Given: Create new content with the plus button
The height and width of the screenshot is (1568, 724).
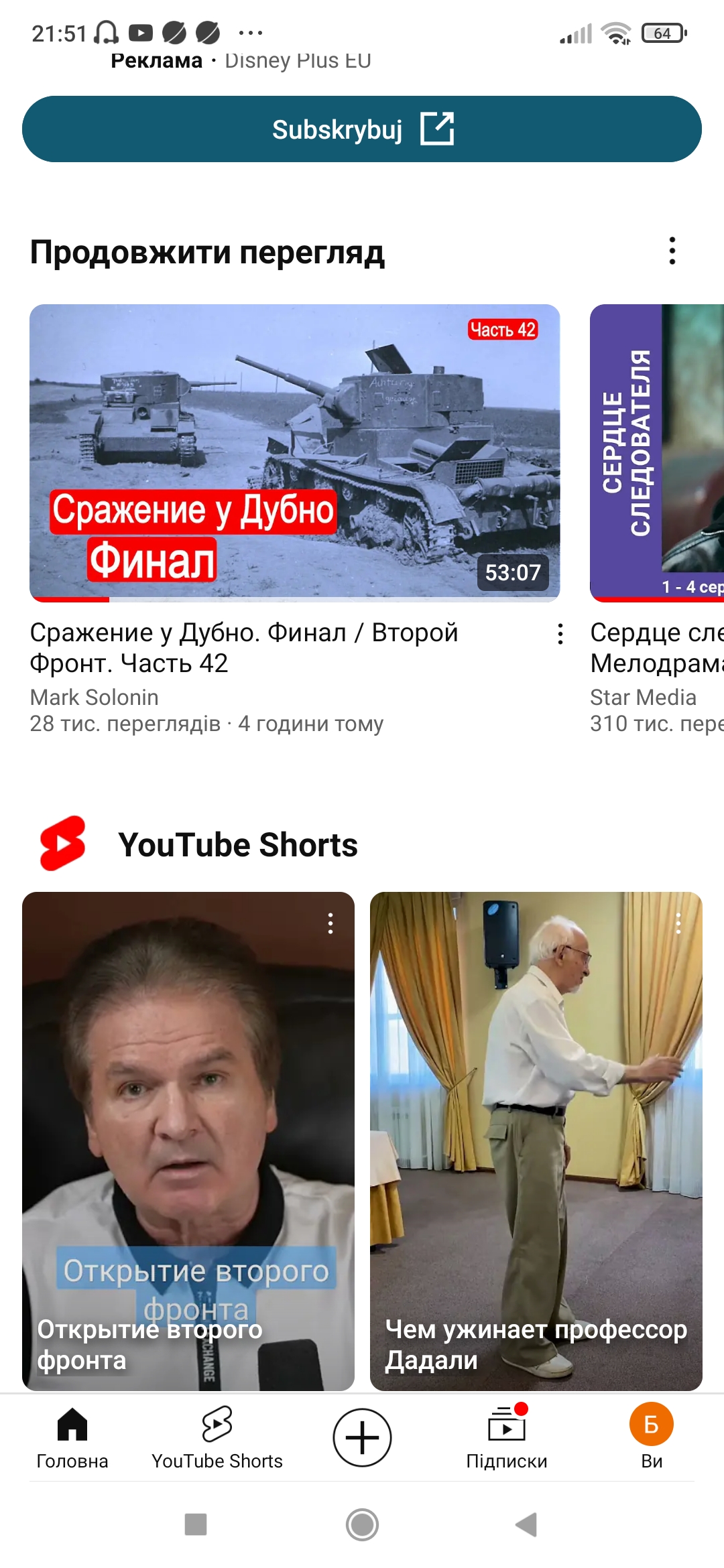Looking at the screenshot, I should point(362,1438).
